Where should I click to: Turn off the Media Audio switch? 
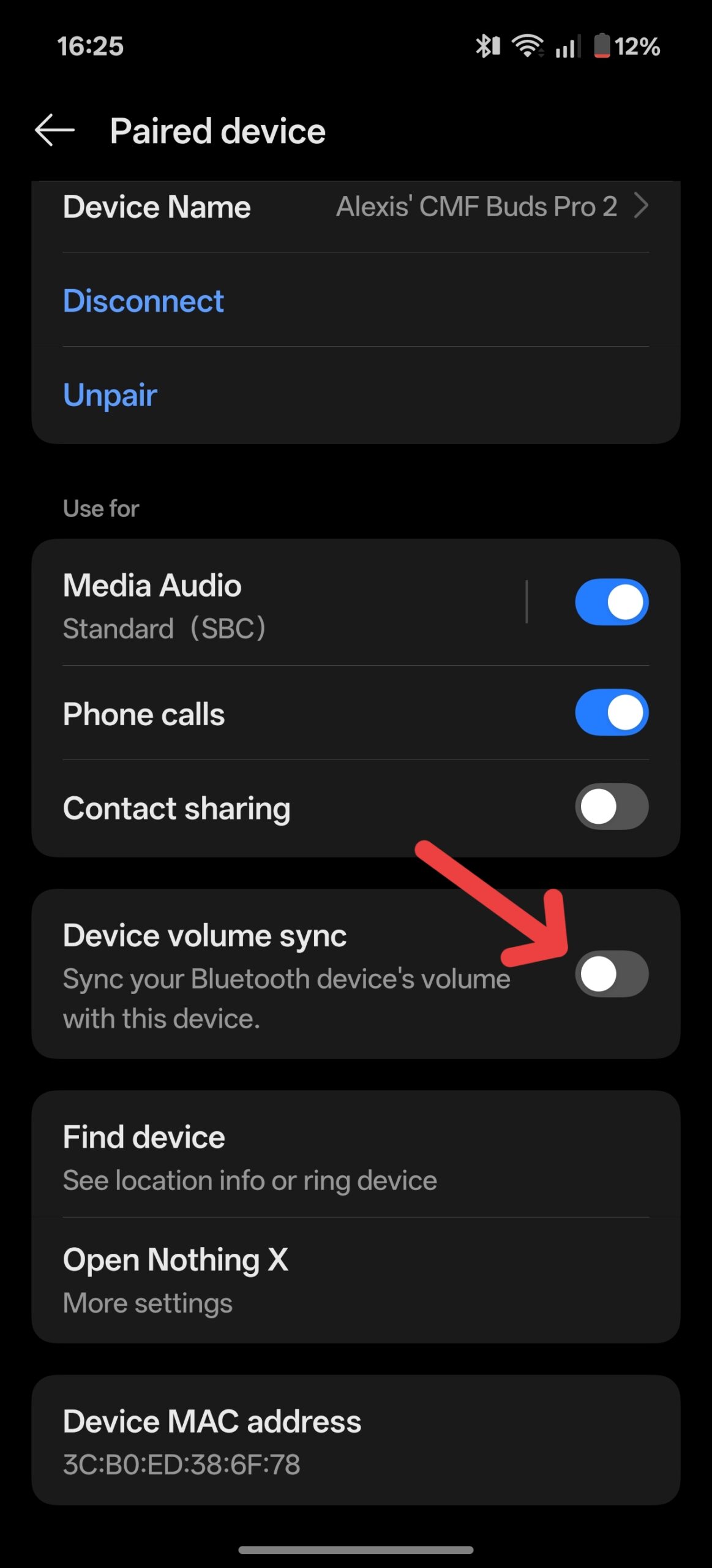click(611, 602)
